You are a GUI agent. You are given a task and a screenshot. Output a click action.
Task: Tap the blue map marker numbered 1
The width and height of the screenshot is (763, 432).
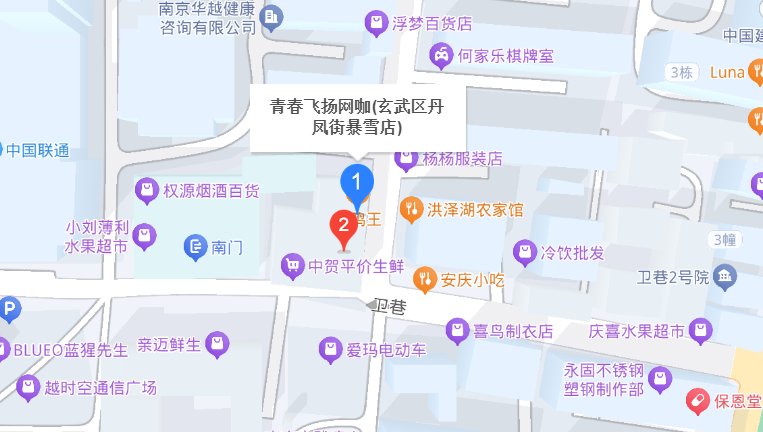[x=357, y=183]
